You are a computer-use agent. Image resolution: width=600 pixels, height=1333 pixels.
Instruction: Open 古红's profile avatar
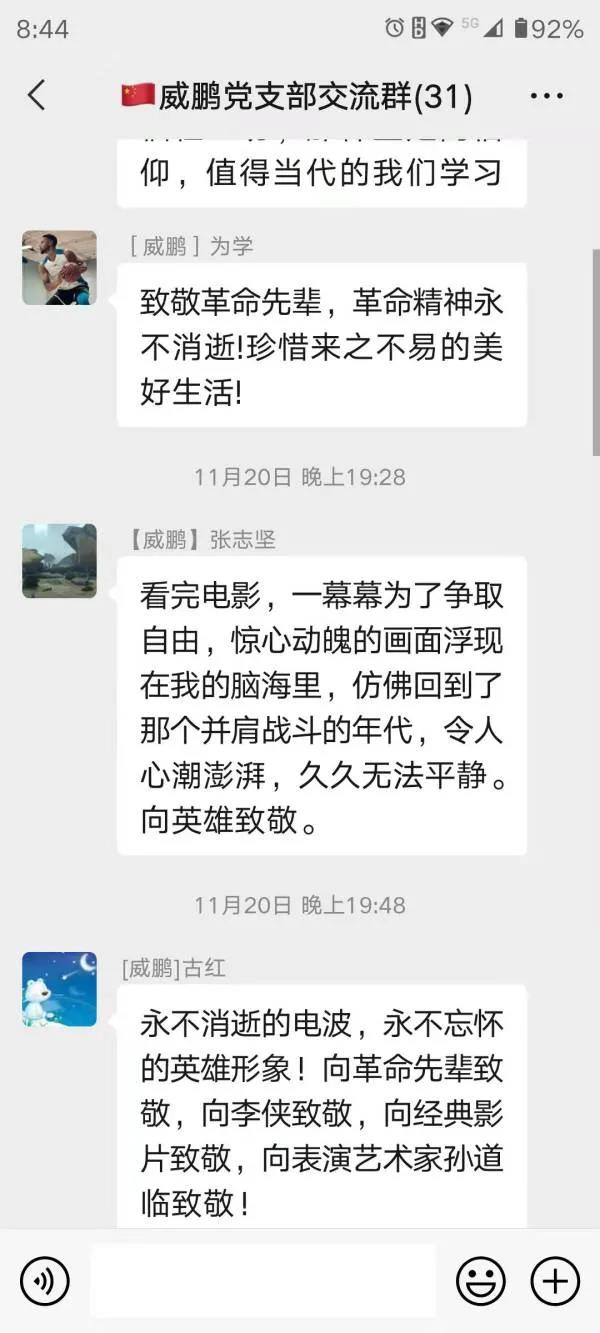pyautogui.click(x=60, y=989)
